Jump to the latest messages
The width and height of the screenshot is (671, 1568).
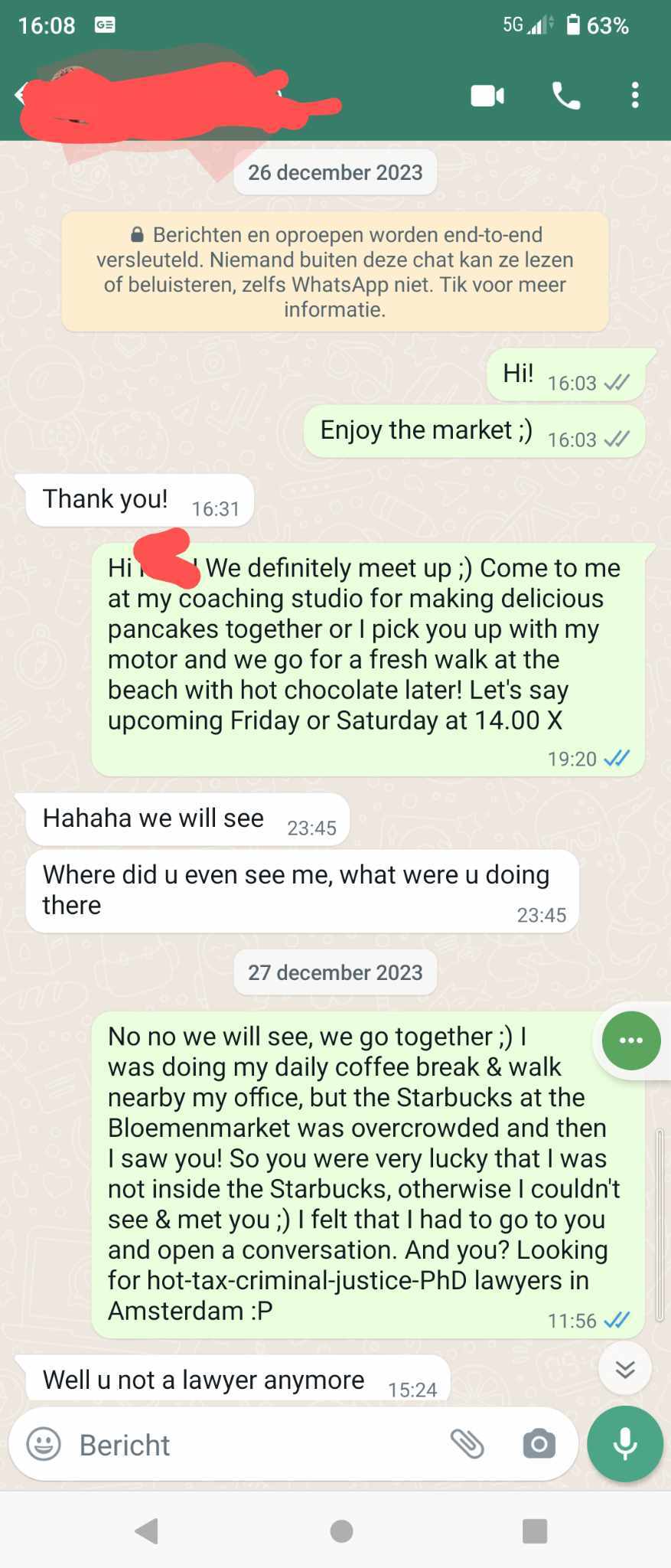[625, 1369]
